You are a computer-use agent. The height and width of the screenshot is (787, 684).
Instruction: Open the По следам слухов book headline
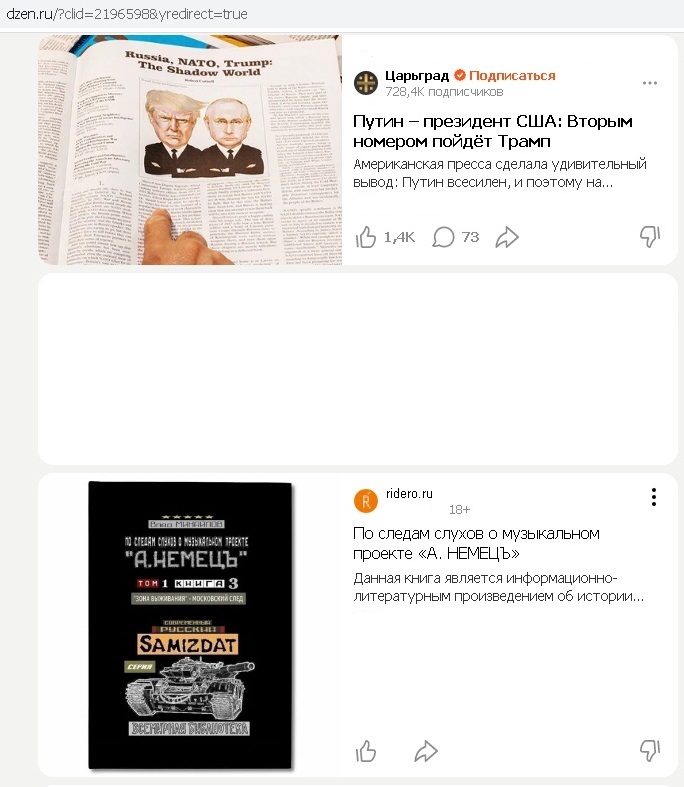[476, 543]
